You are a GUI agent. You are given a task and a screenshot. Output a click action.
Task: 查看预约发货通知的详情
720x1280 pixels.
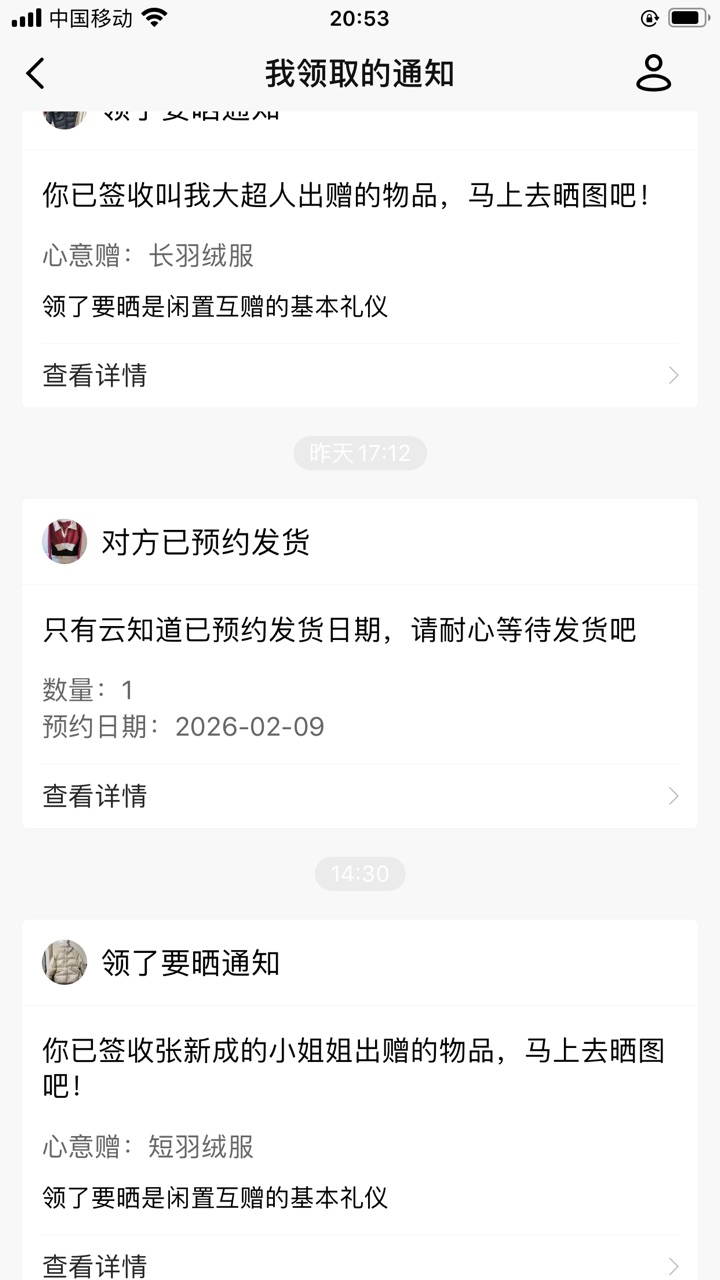pos(360,796)
